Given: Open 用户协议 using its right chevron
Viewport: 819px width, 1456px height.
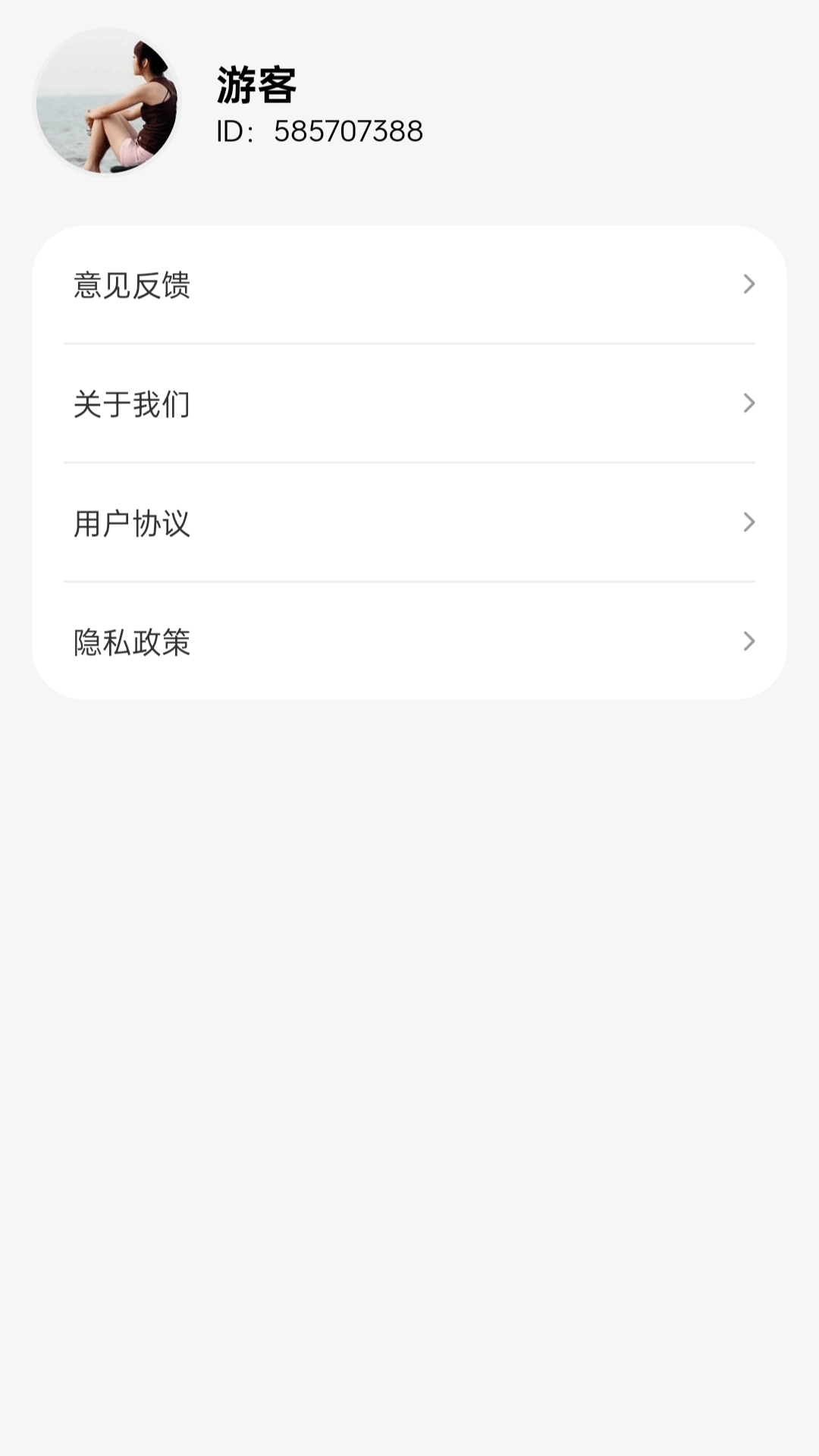Looking at the screenshot, I should (x=749, y=520).
